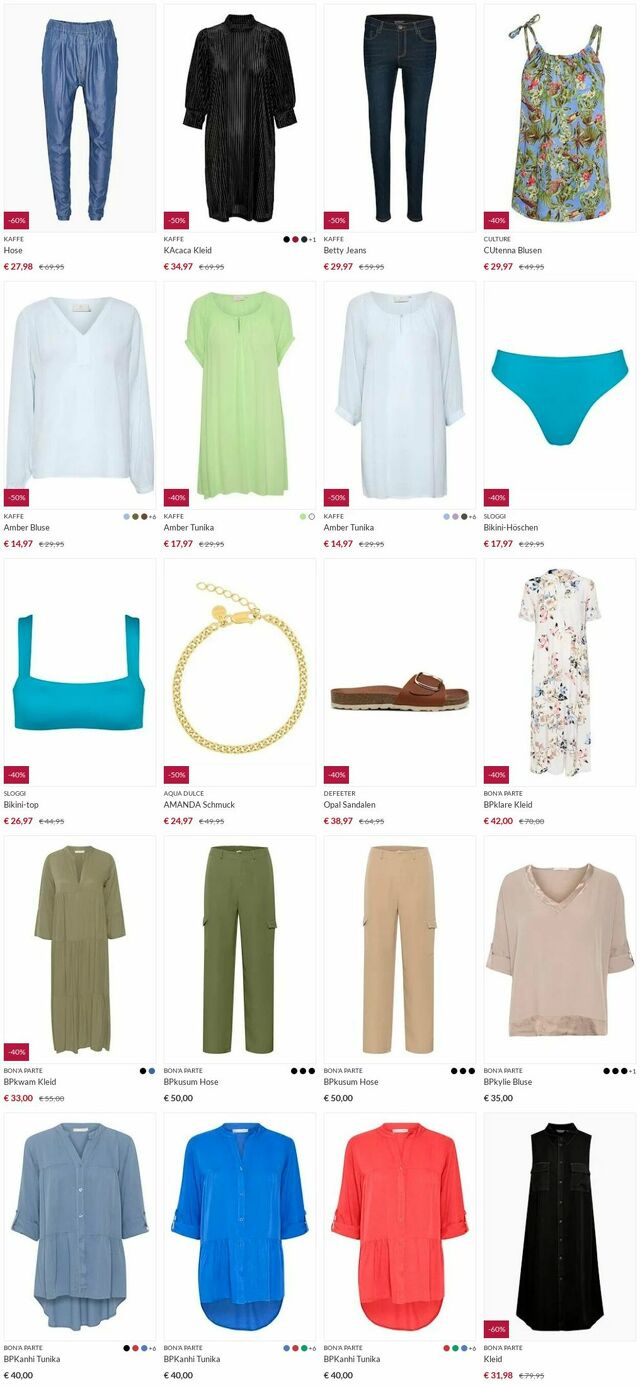Open the Amber Bluse product card
This screenshot has height=1386, width=640.
pos(80,395)
